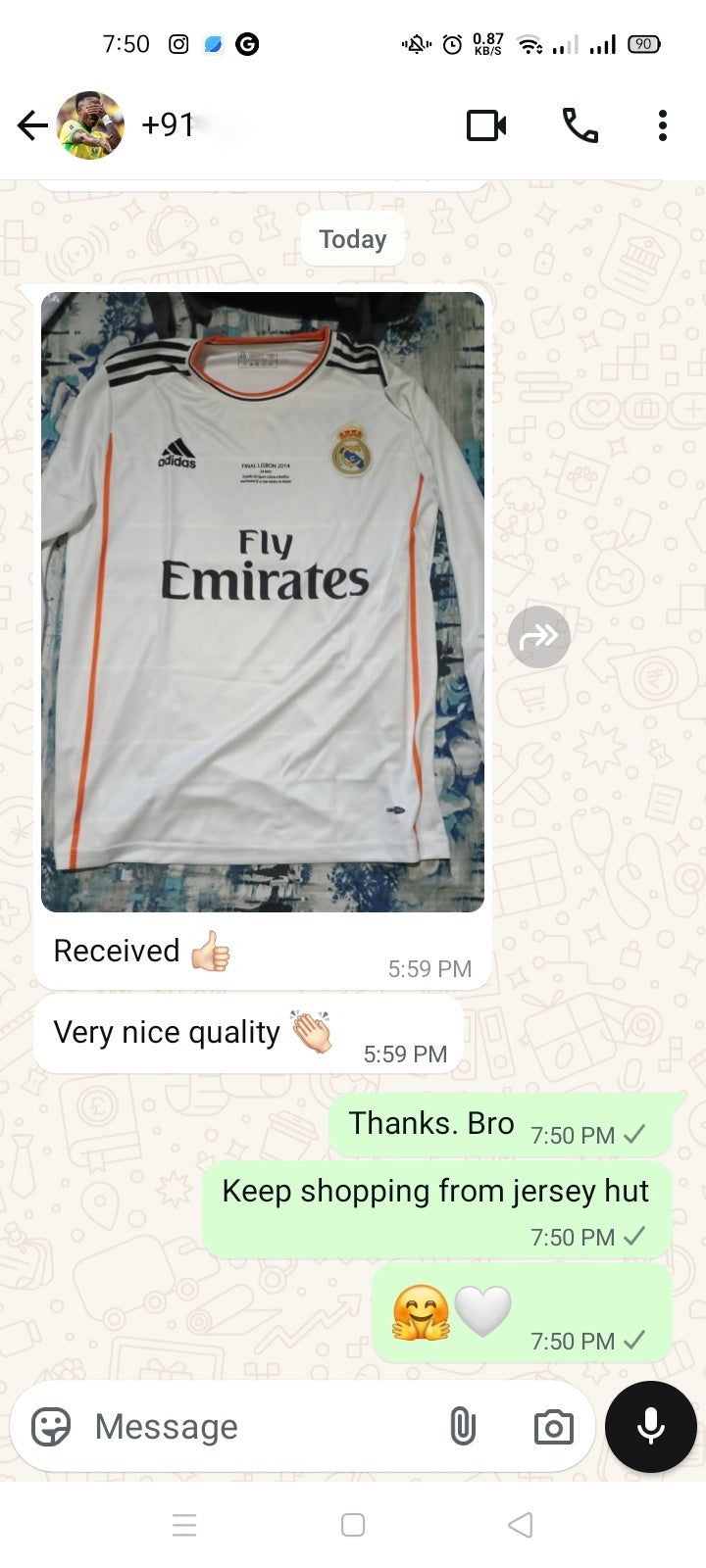Go back to the chats list

click(32, 125)
